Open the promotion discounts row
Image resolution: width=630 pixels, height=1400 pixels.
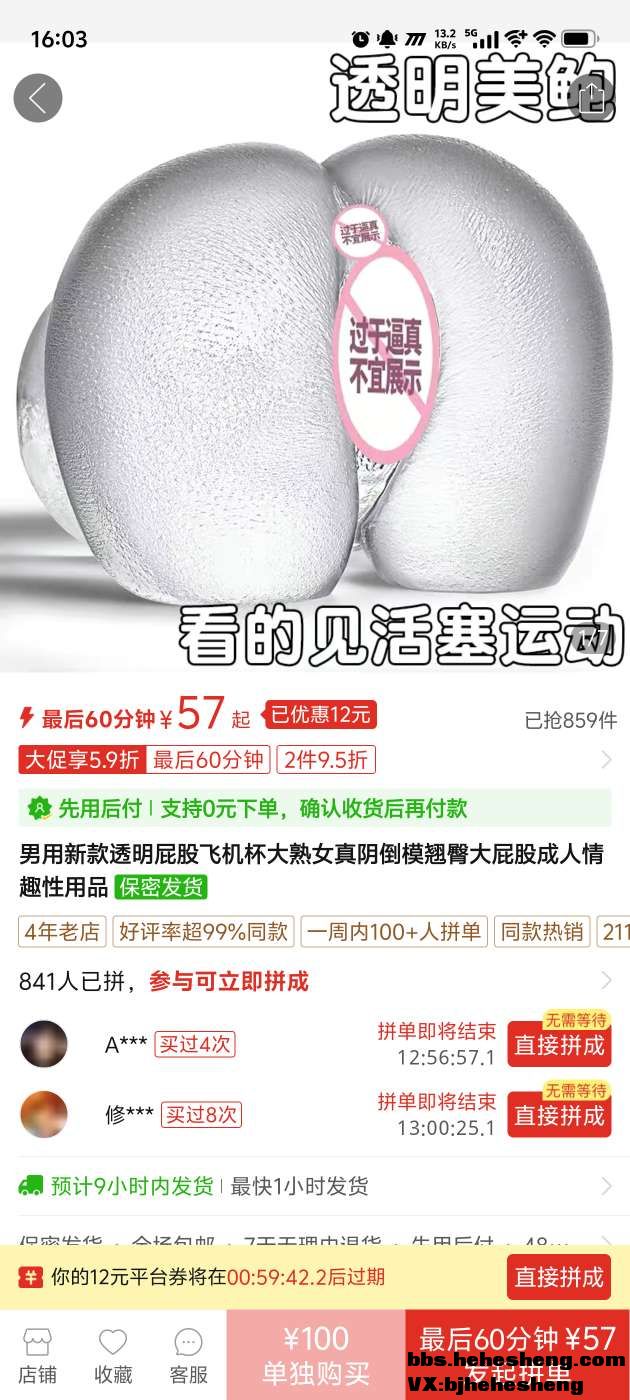pyautogui.click(x=315, y=760)
